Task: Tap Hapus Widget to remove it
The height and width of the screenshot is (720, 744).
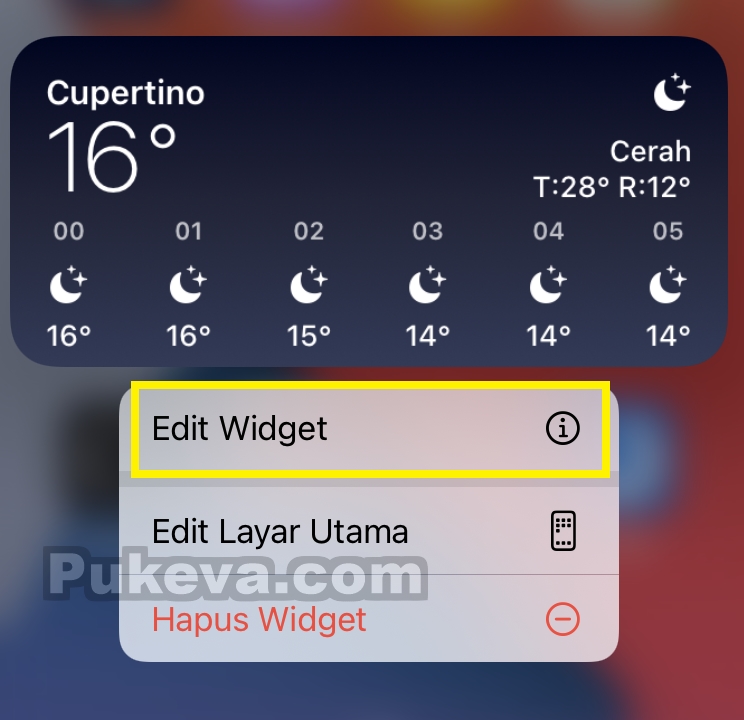Action: pyautogui.click(x=368, y=619)
